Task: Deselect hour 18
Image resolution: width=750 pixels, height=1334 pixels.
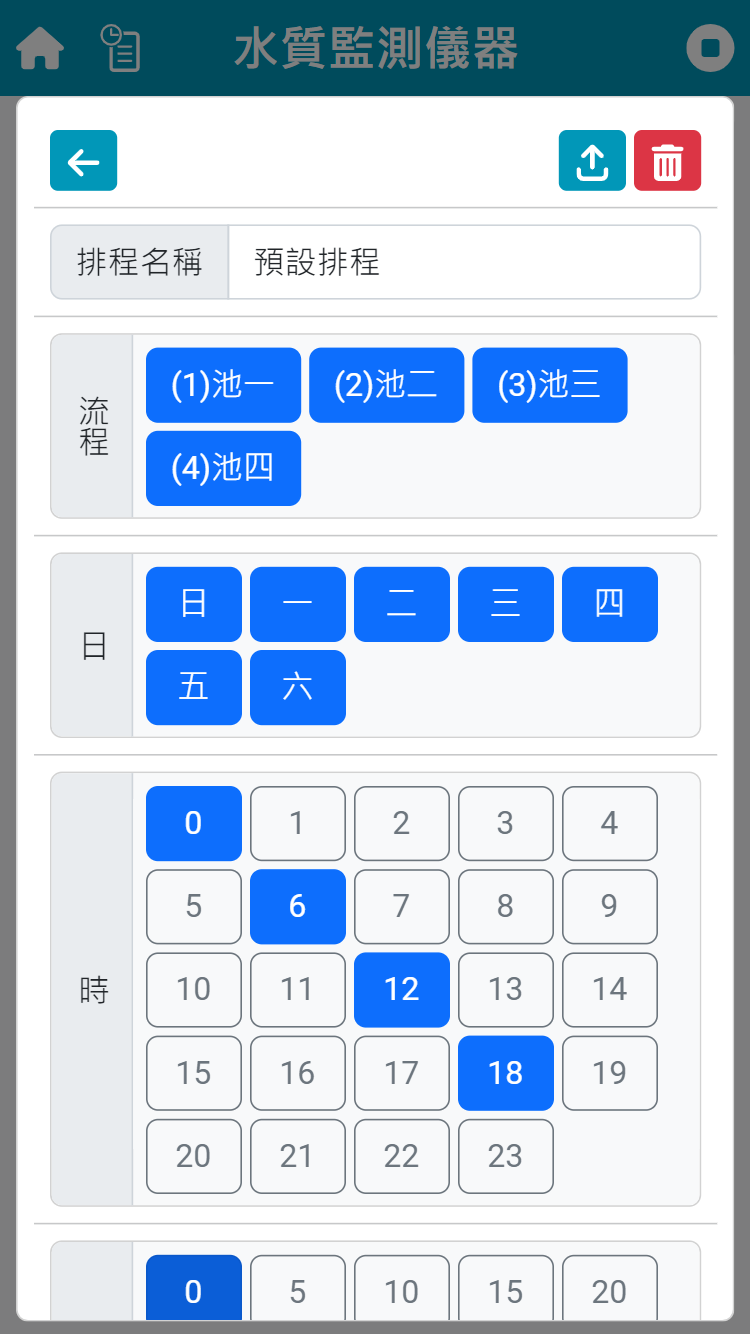Action: point(506,1073)
